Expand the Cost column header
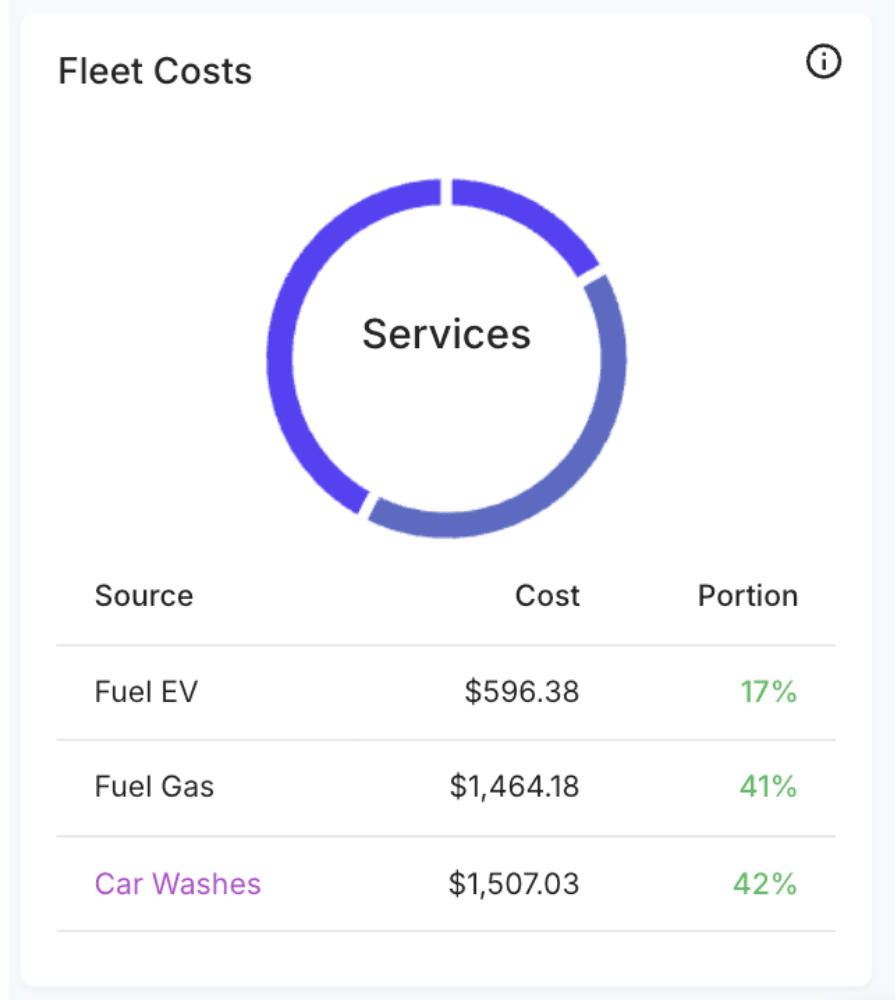The height and width of the screenshot is (1000, 895). pos(547,596)
